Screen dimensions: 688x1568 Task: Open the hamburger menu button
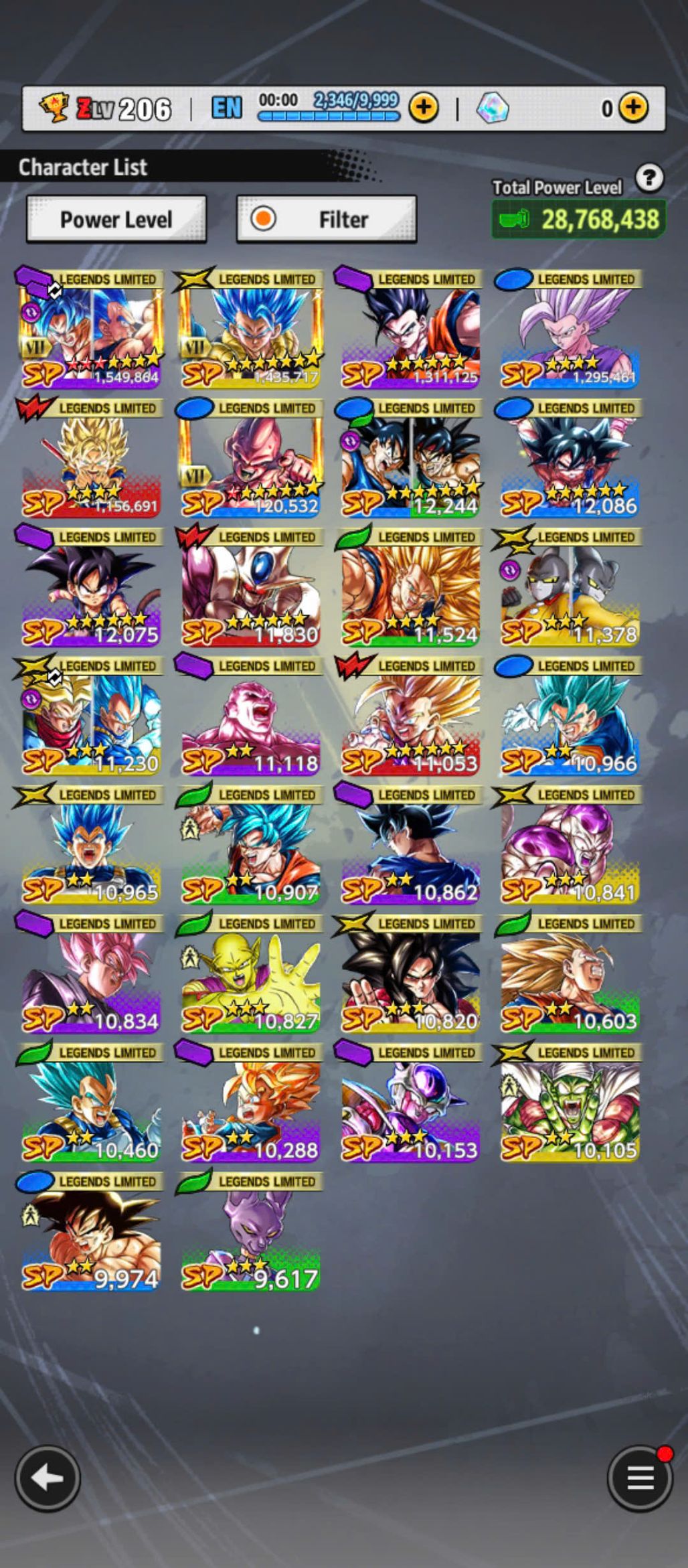[x=640, y=1478]
